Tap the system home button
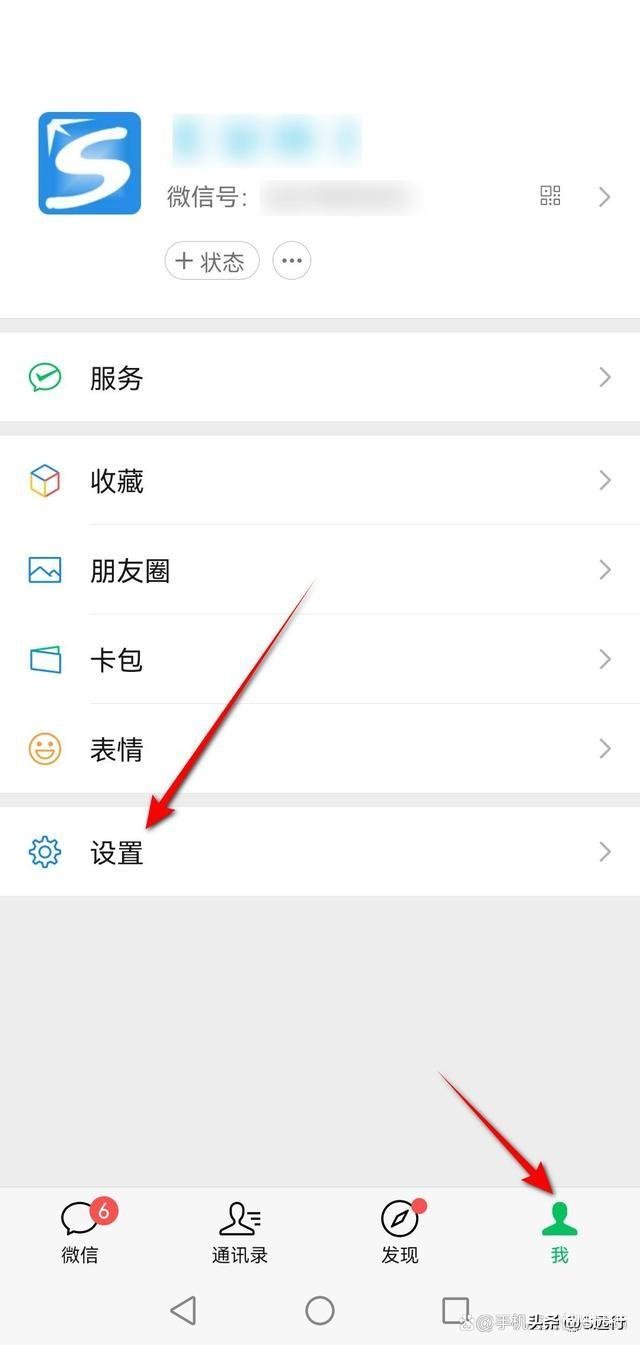 [x=320, y=1310]
